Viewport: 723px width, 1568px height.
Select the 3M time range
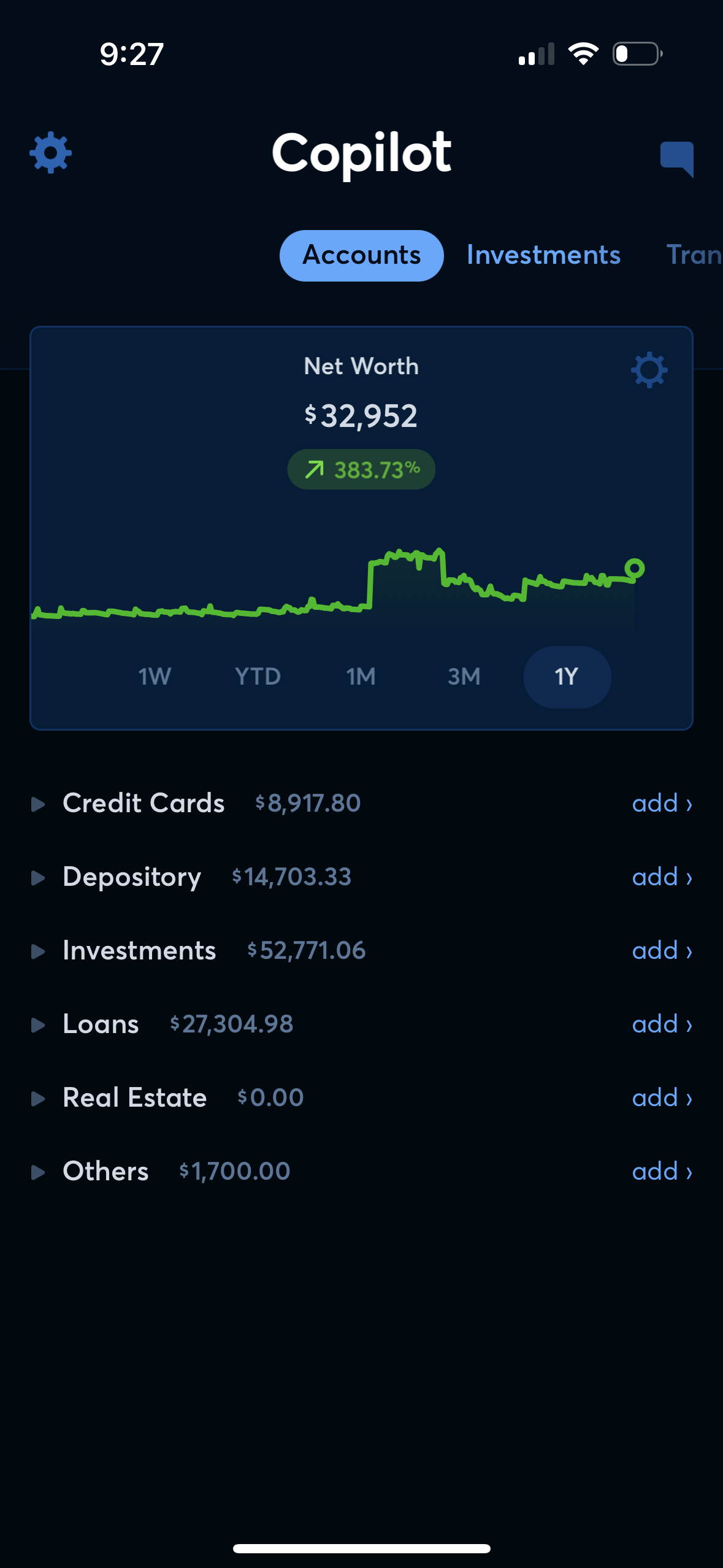[464, 675]
